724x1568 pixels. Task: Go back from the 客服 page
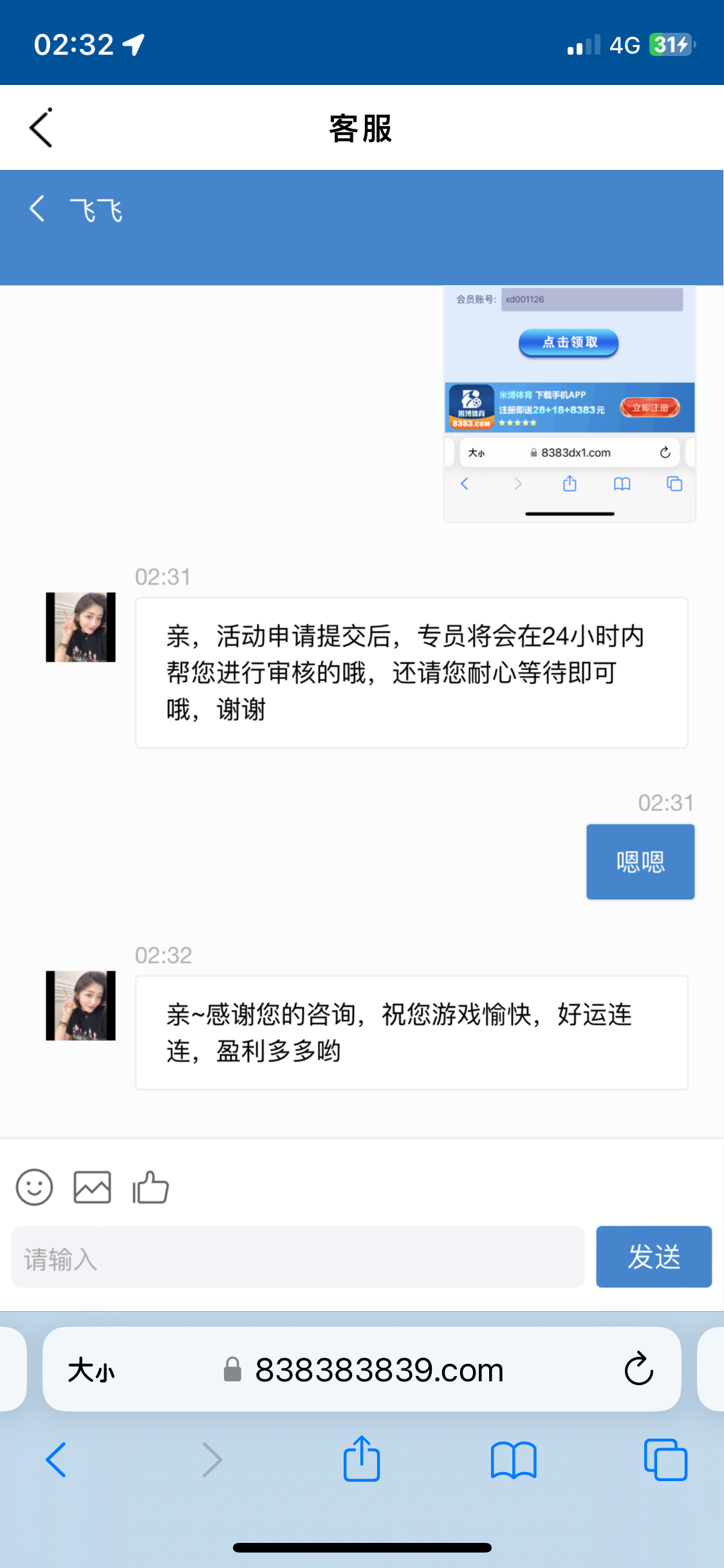click(x=41, y=128)
